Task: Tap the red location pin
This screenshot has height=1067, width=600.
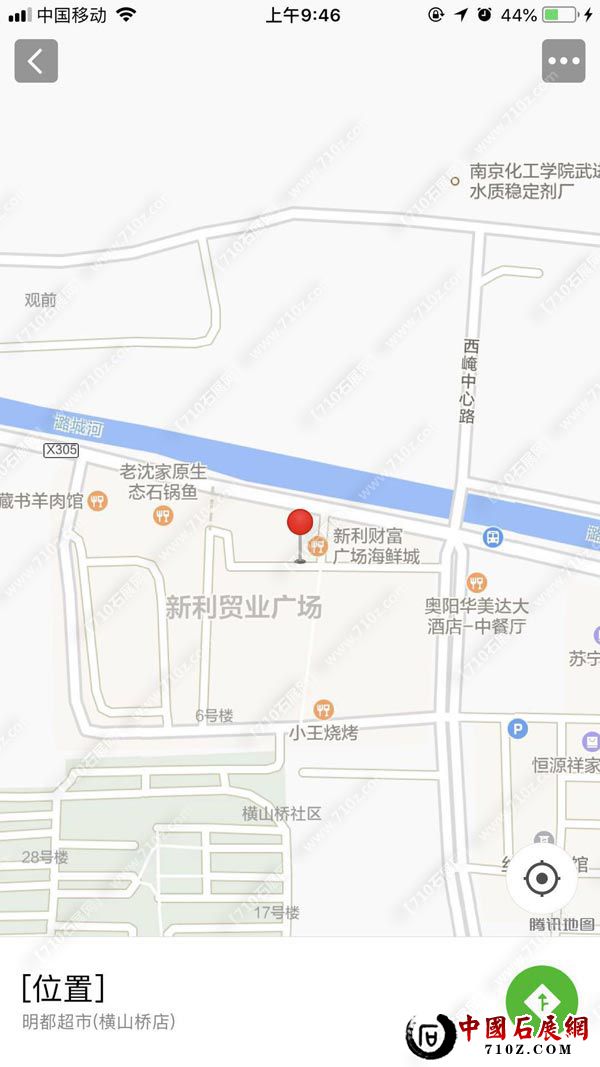Action: coord(300,524)
